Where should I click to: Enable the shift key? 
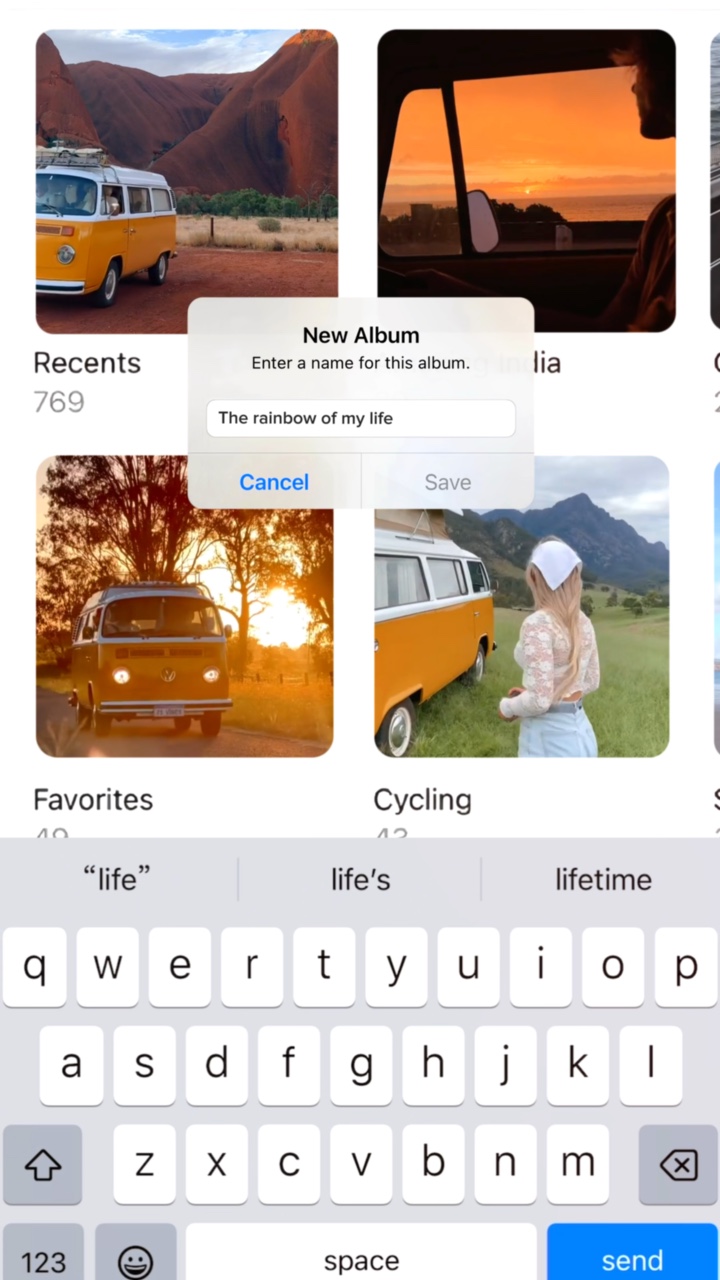(43, 1164)
